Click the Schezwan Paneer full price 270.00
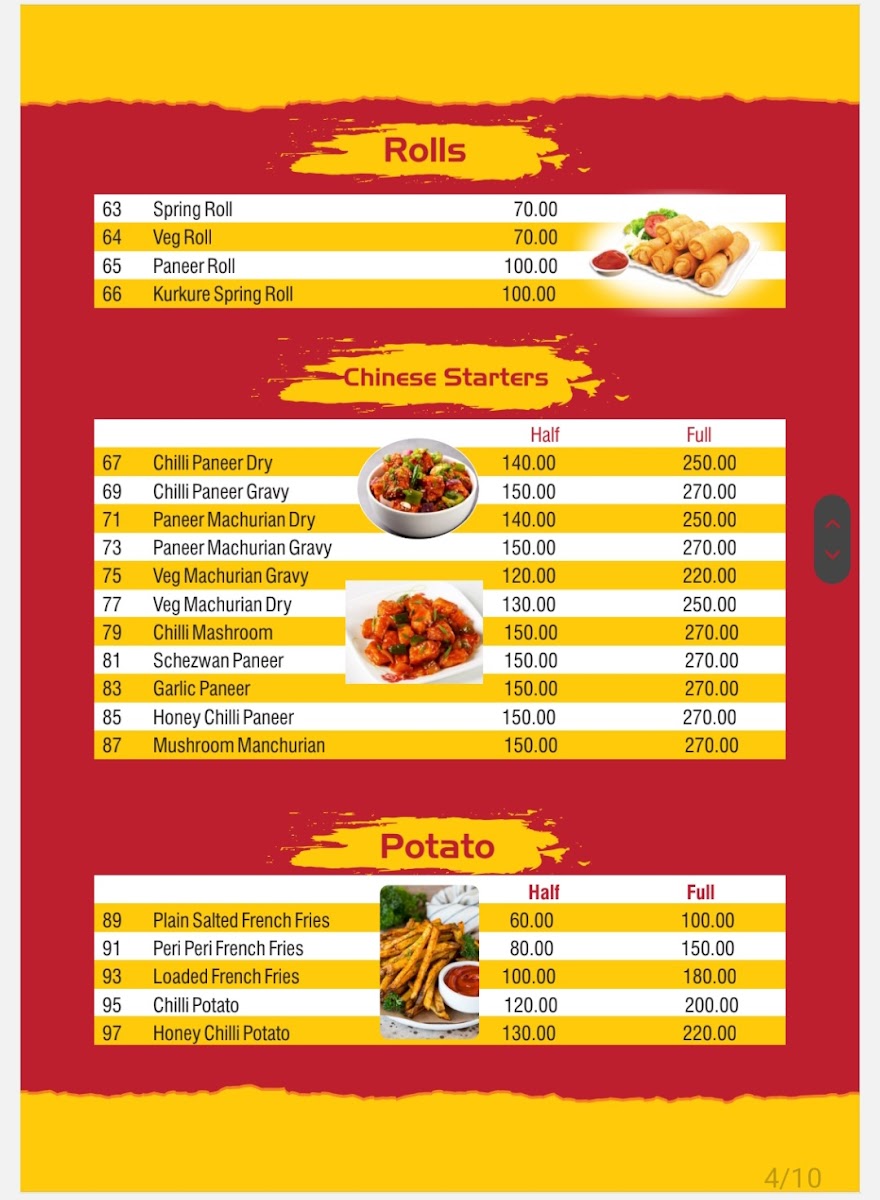880x1200 pixels. (x=710, y=660)
